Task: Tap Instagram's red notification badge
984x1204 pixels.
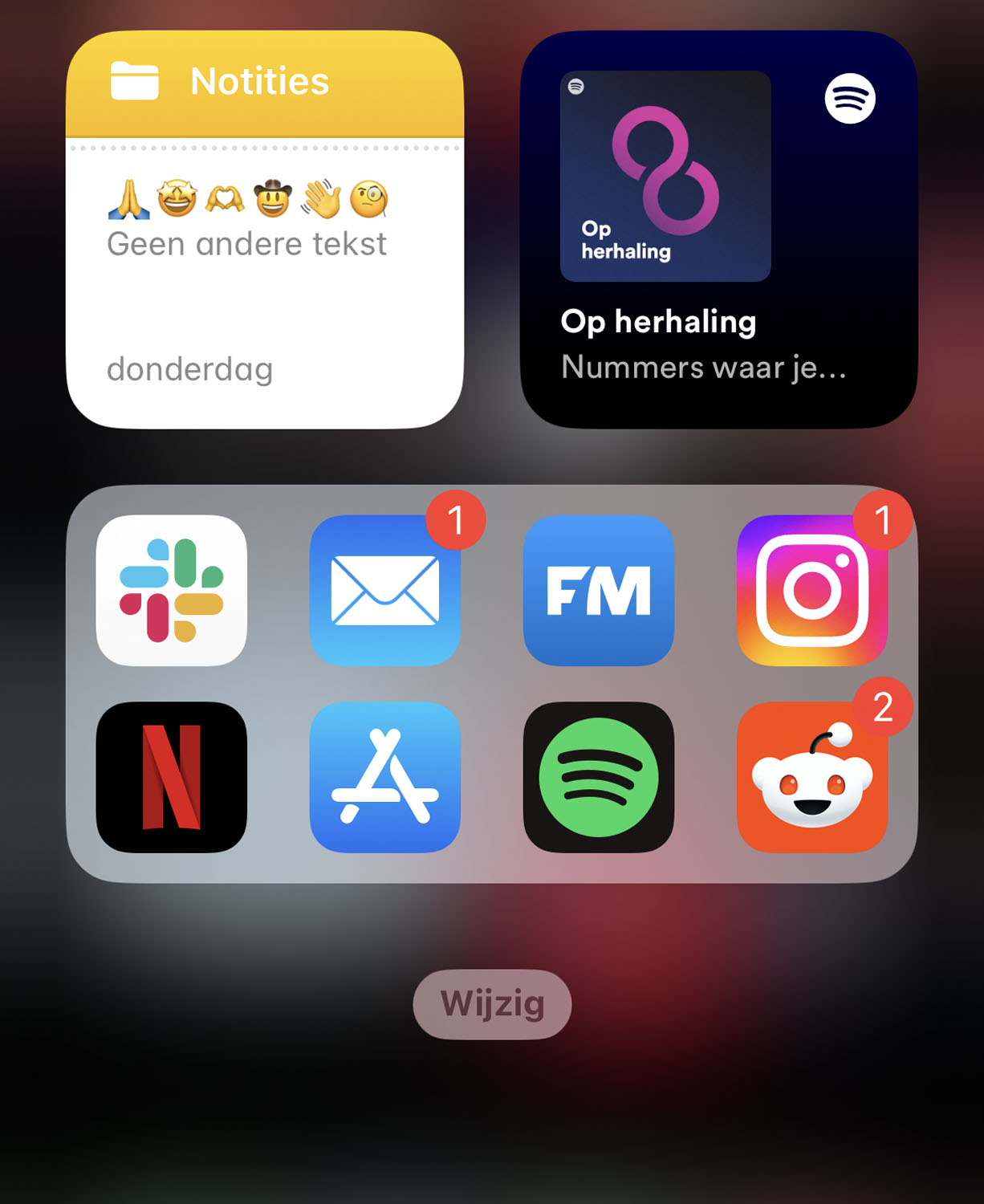Action: (x=885, y=523)
